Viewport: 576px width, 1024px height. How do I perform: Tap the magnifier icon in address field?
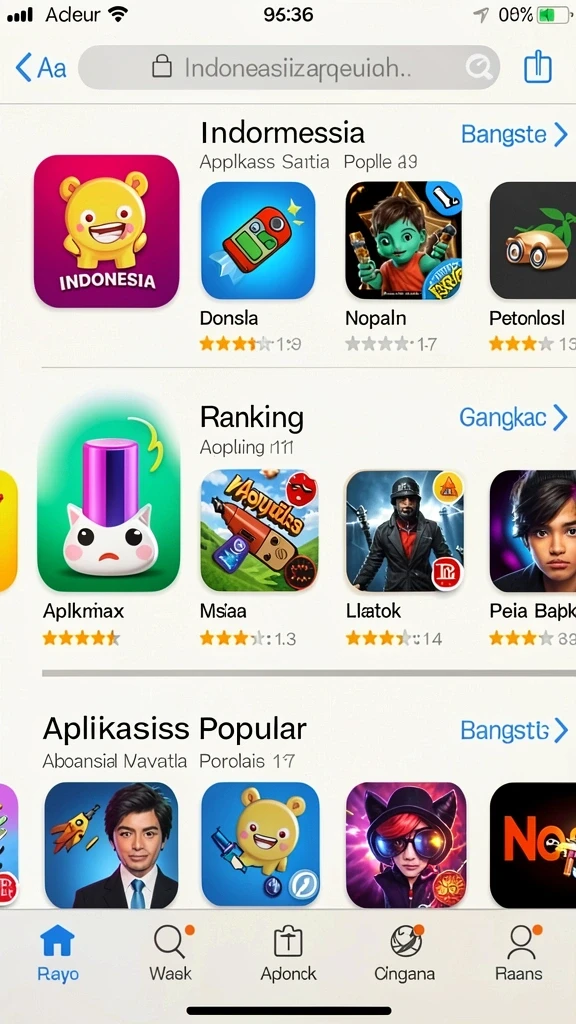[x=478, y=67]
